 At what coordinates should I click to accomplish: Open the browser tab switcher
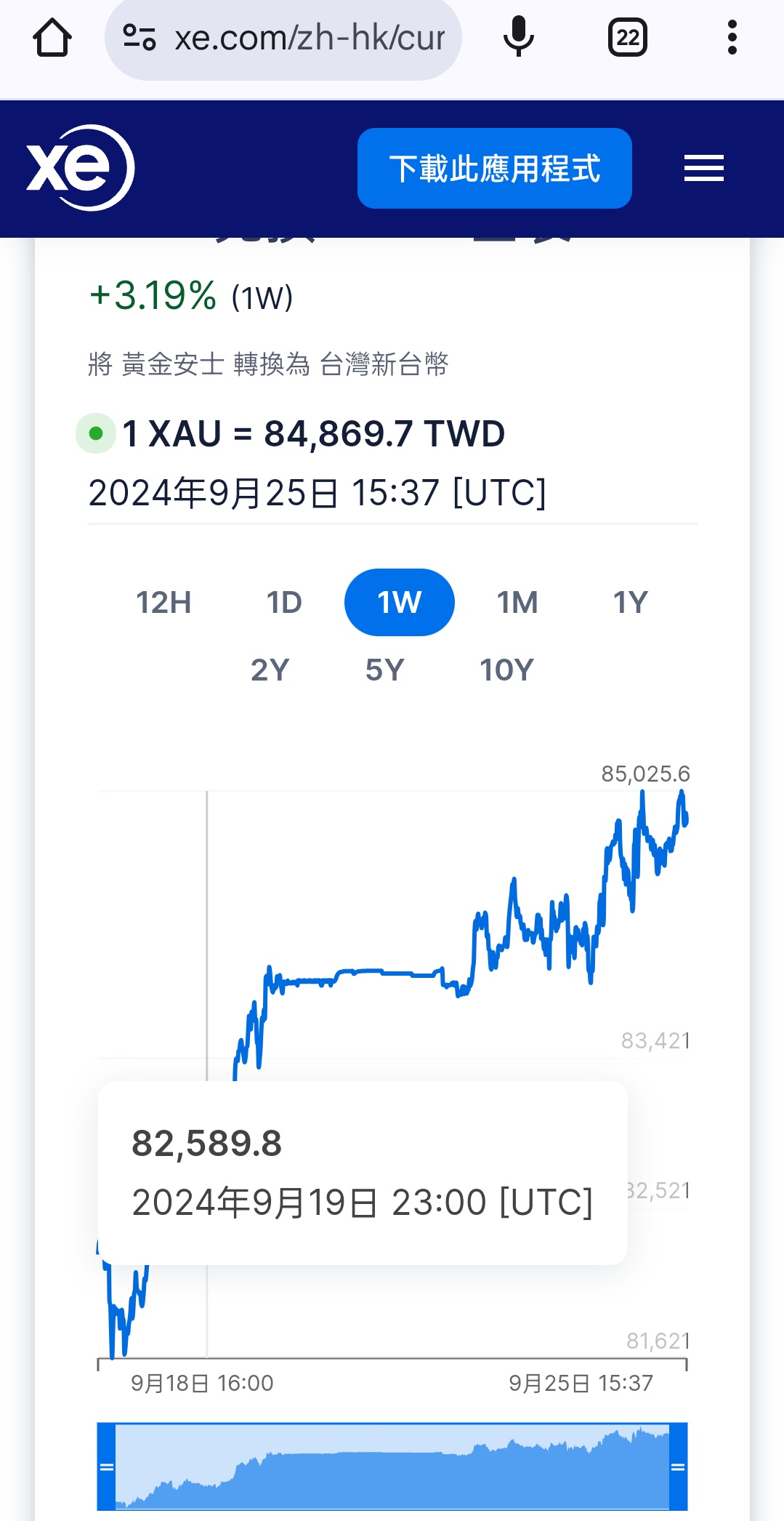pos(627,38)
